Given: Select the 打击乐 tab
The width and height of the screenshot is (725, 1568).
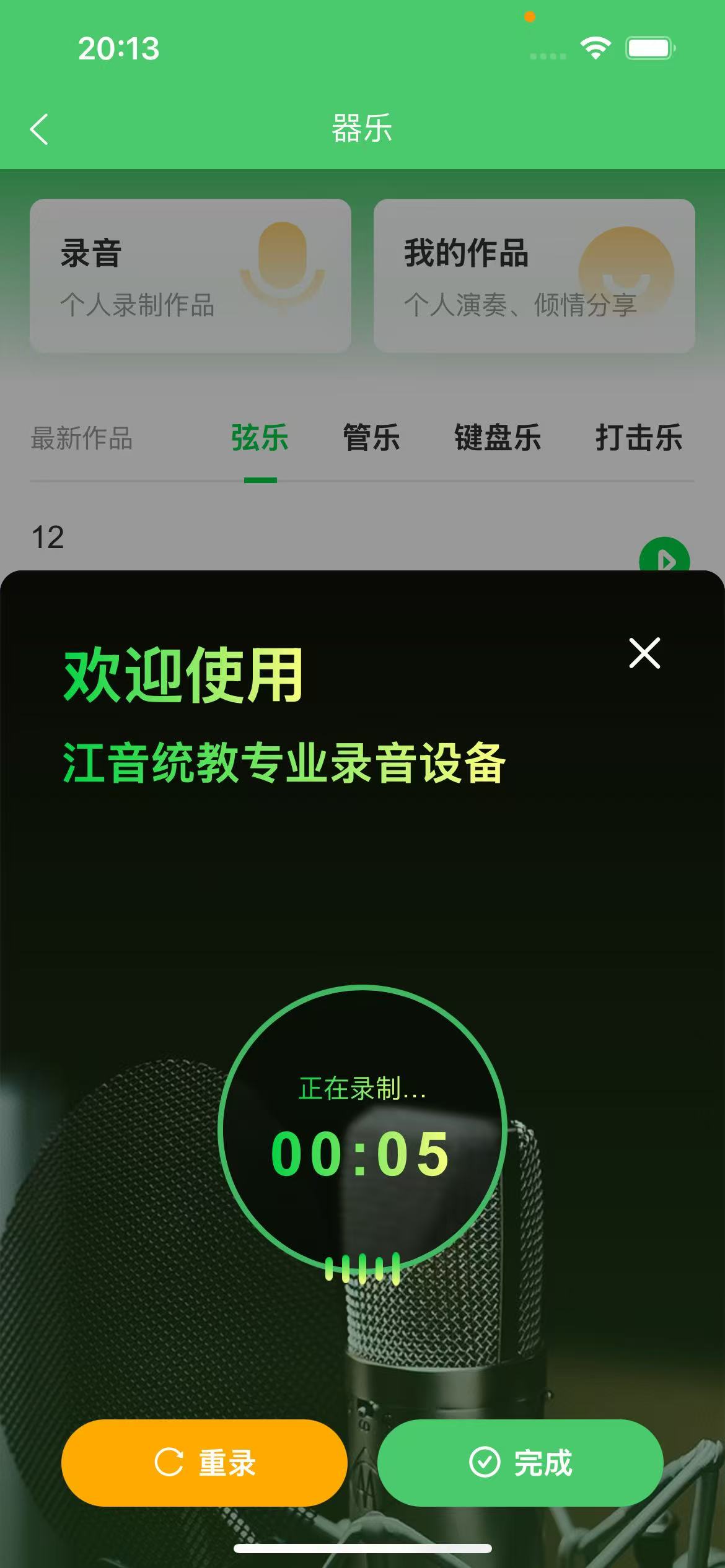Looking at the screenshot, I should click(x=638, y=438).
